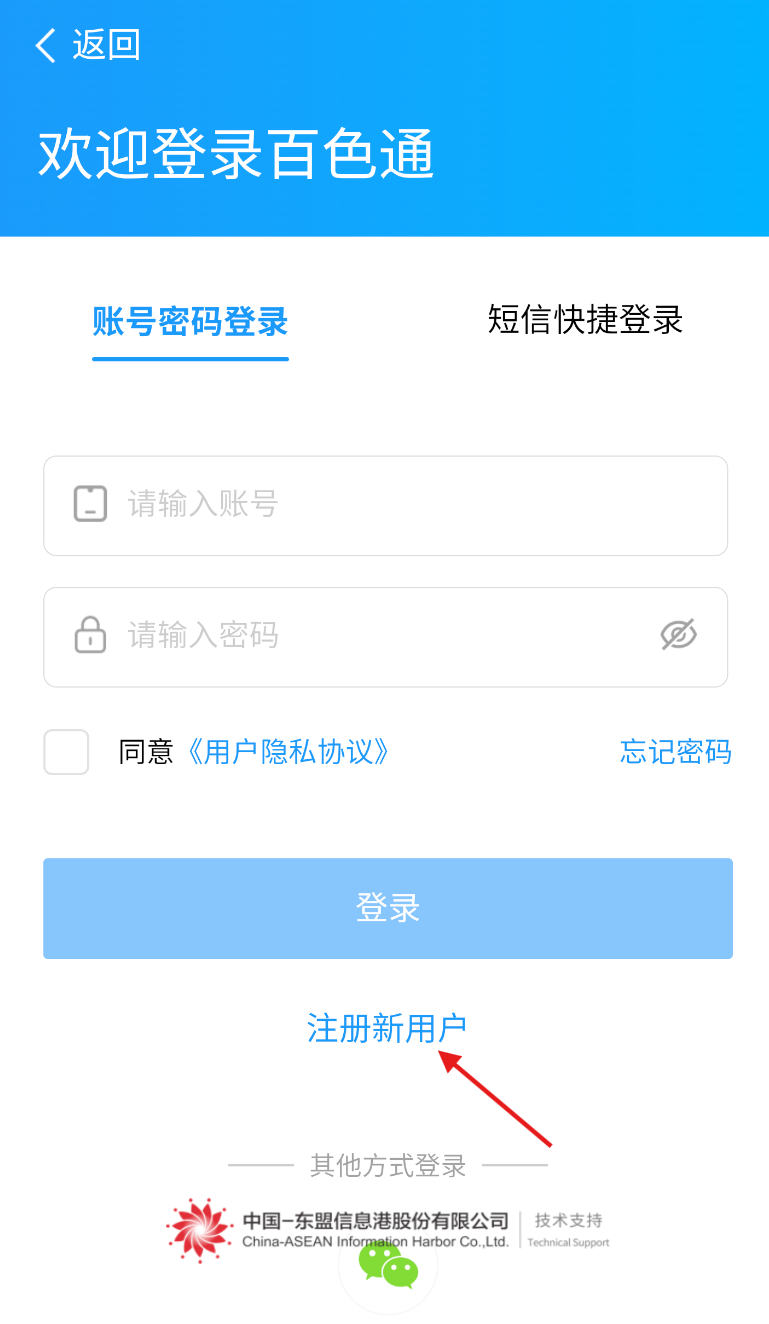The image size is (769, 1324).
Task: Check the agree to privacy agreement box
Action: pyautogui.click(x=66, y=752)
